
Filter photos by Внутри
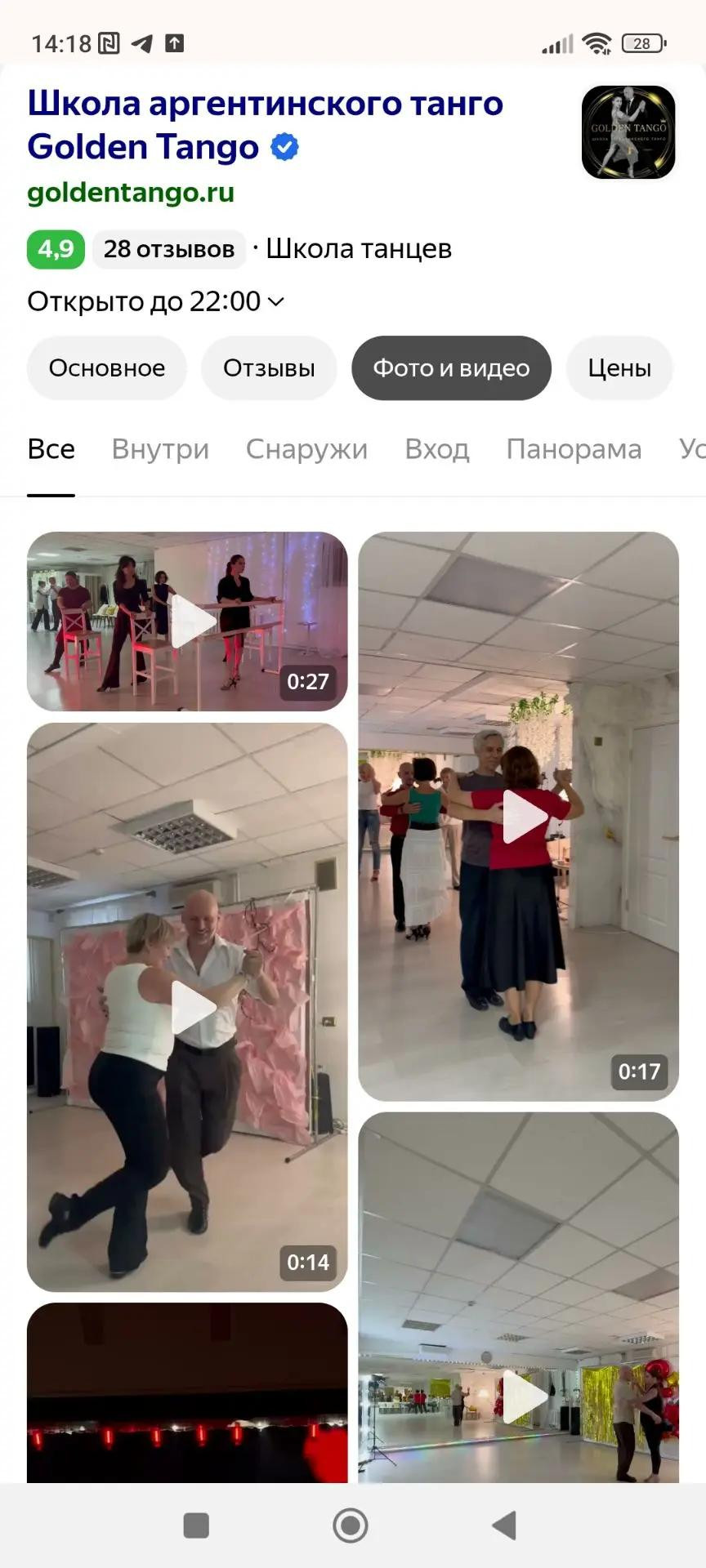tap(160, 449)
